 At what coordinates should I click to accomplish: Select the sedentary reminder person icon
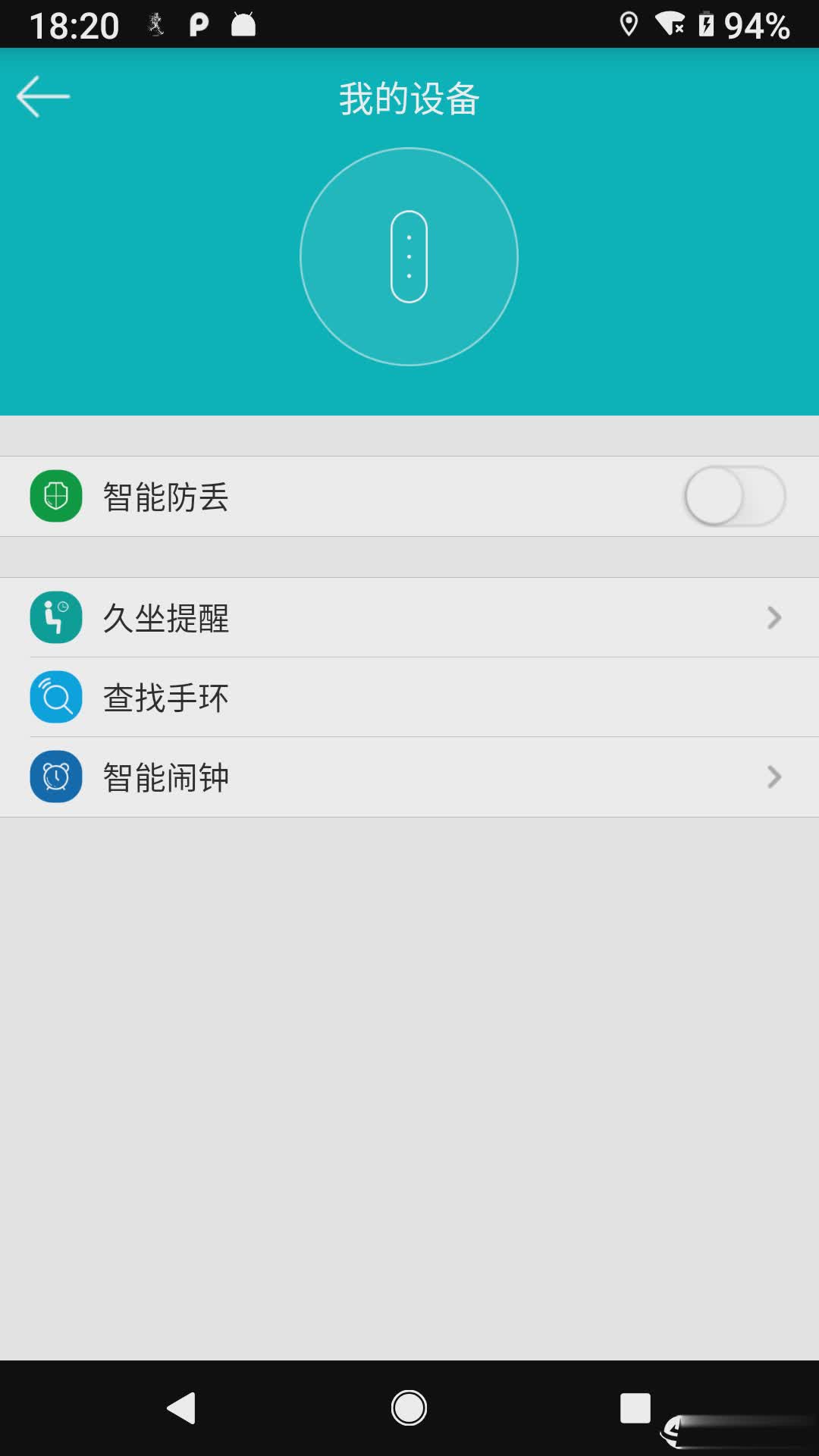pyautogui.click(x=55, y=618)
